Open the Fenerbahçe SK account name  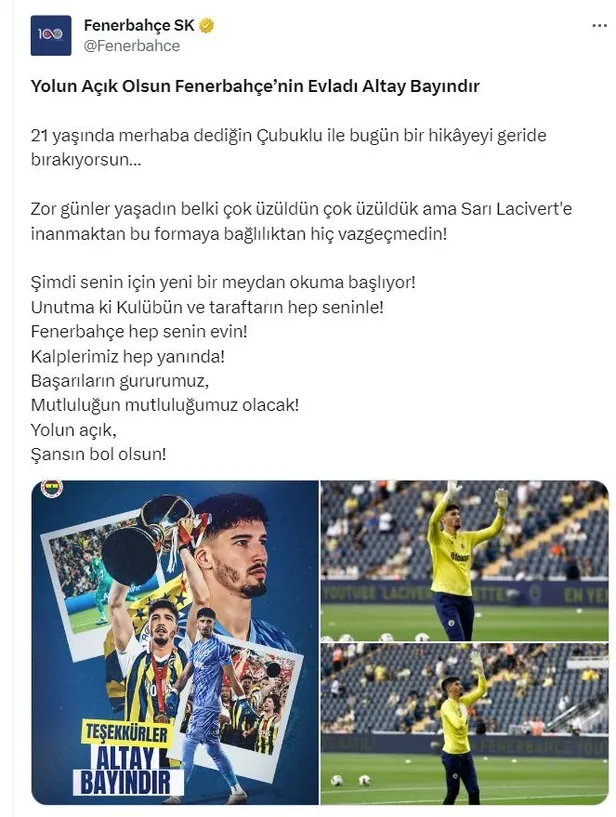(x=139, y=25)
